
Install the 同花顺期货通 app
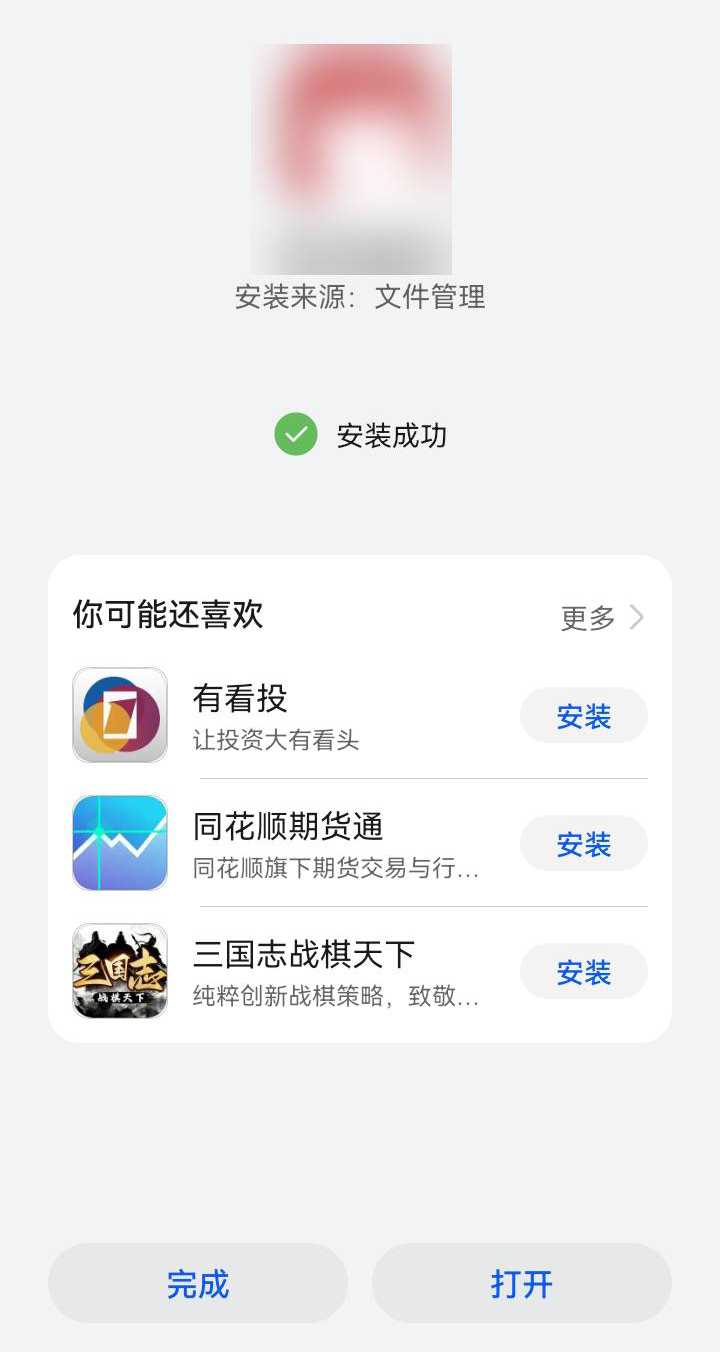tap(583, 842)
